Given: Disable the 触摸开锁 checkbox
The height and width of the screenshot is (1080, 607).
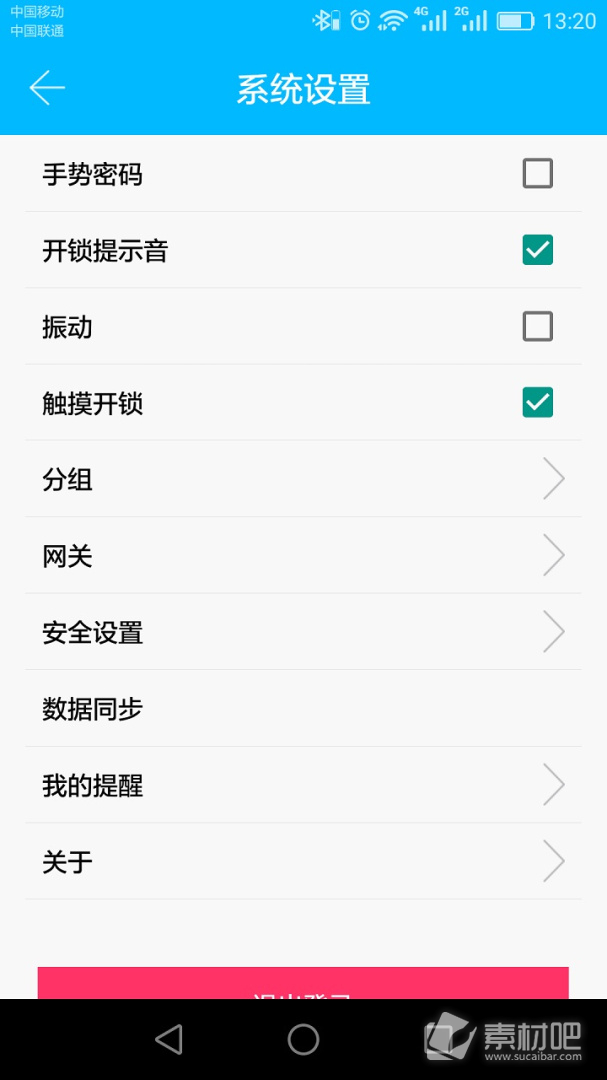Looking at the screenshot, I should [537, 403].
